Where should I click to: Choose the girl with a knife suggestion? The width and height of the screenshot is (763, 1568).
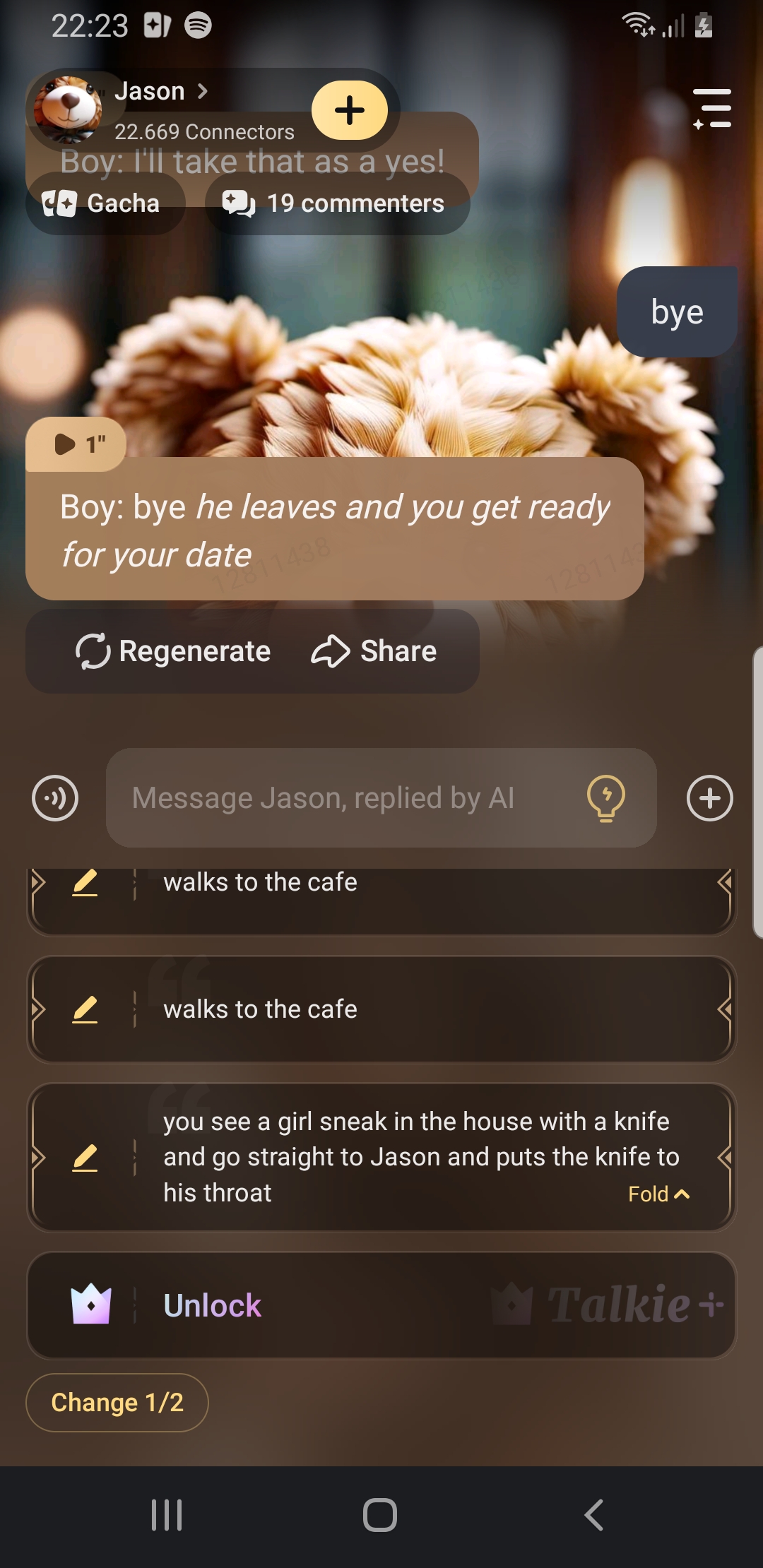tap(396, 1156)
